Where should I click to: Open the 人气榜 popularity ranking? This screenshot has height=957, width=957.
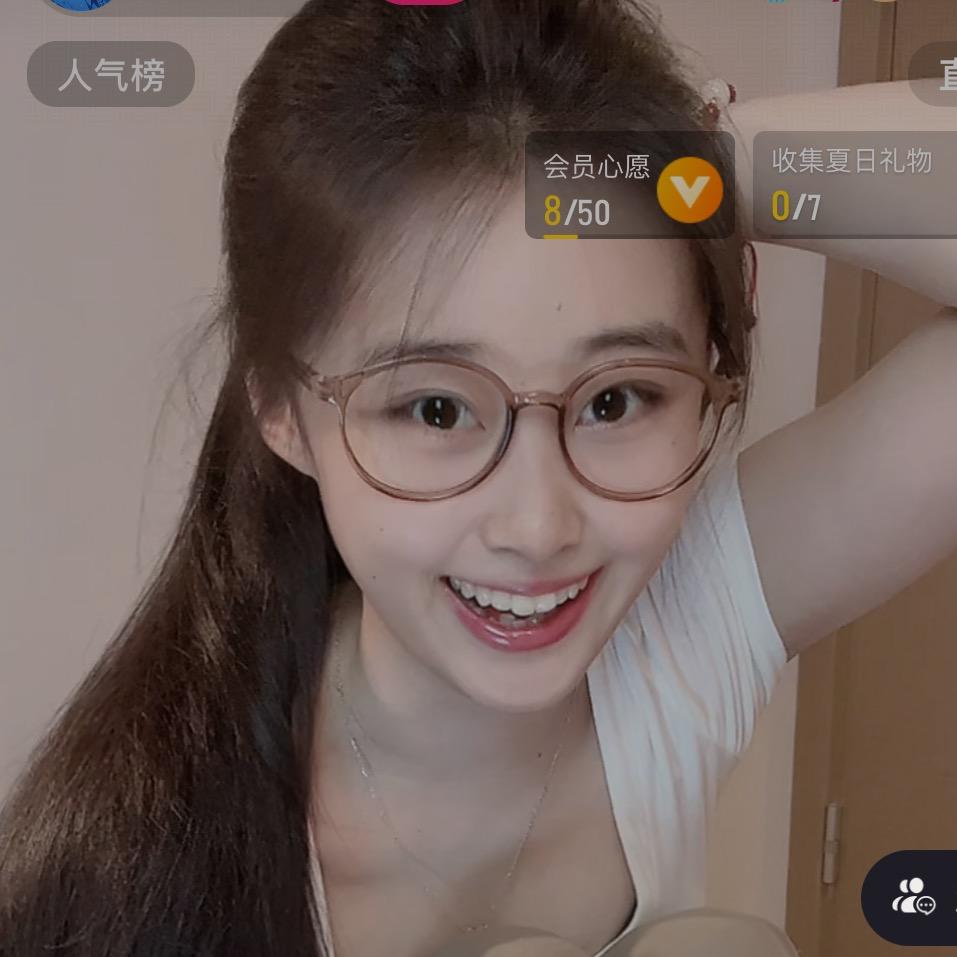pos(111,75)
